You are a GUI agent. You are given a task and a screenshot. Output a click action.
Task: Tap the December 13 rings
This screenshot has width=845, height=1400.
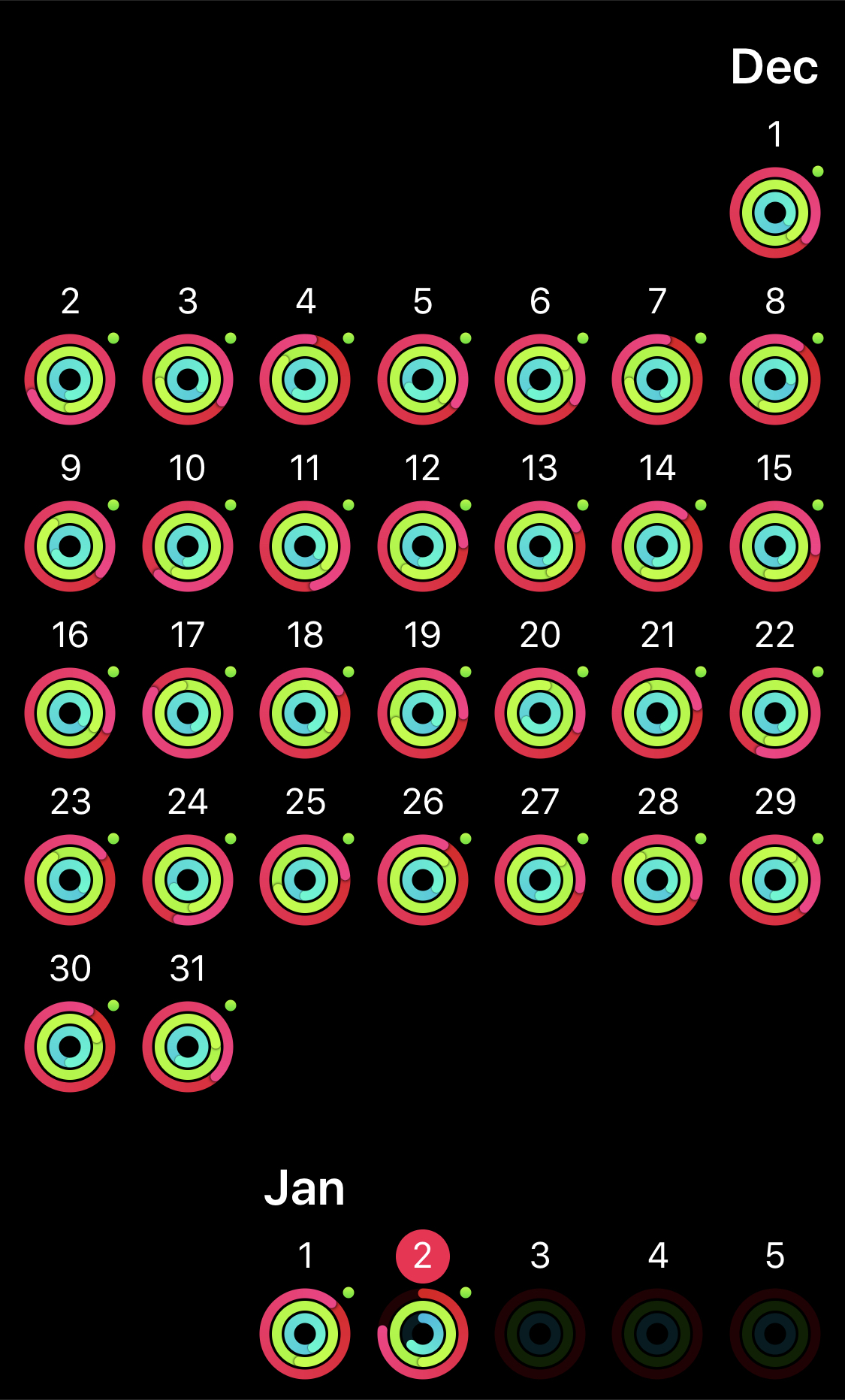coord(540,546)
